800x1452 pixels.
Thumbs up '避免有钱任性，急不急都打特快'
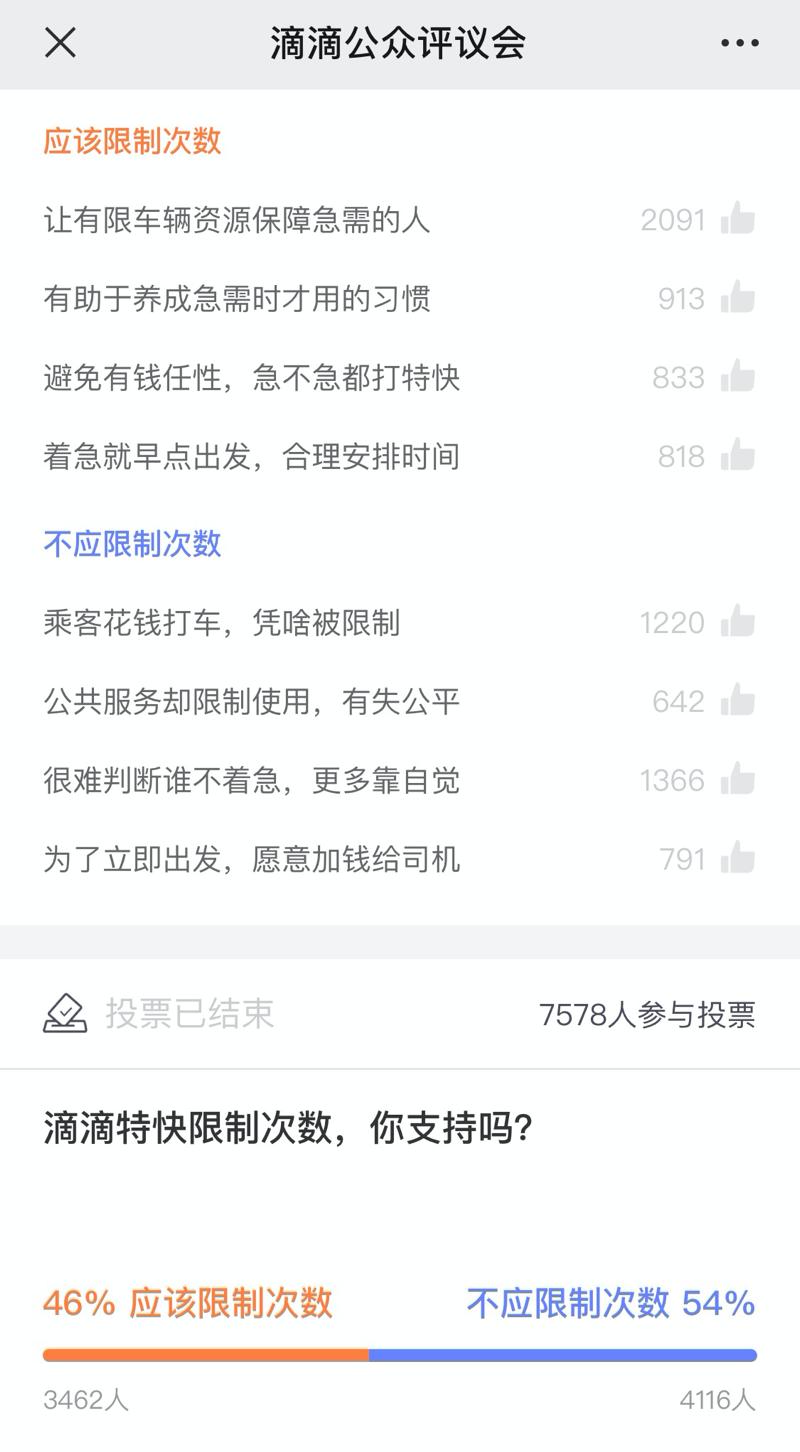point(738,377)
